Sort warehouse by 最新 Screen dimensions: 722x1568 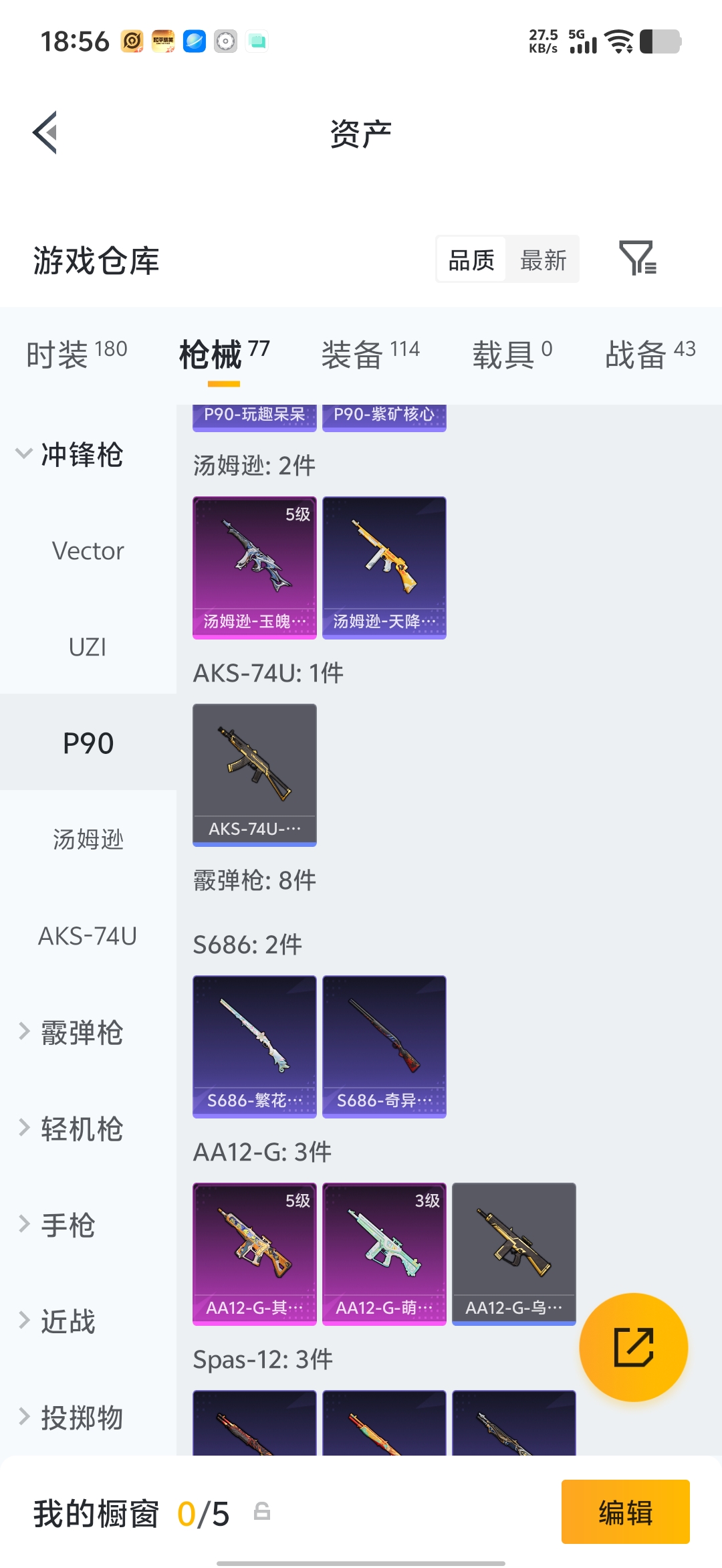[544, 260]
